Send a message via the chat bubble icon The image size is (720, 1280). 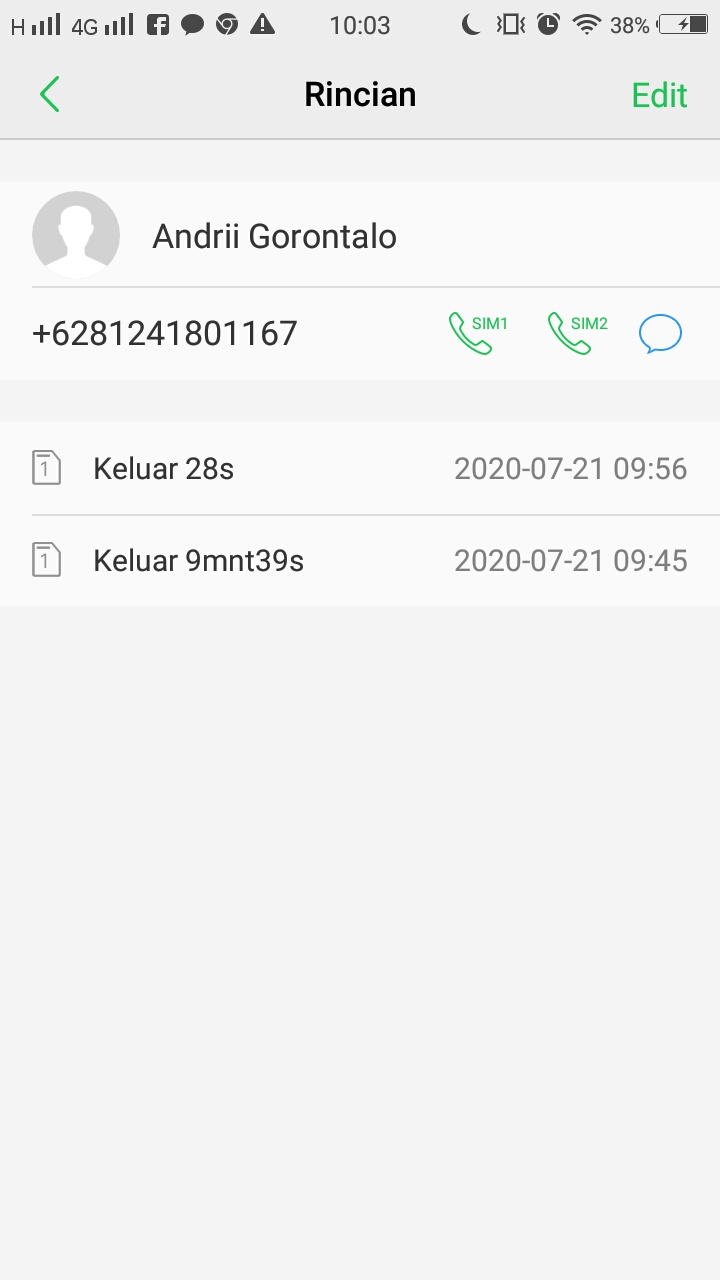click(x=660, y=334)
